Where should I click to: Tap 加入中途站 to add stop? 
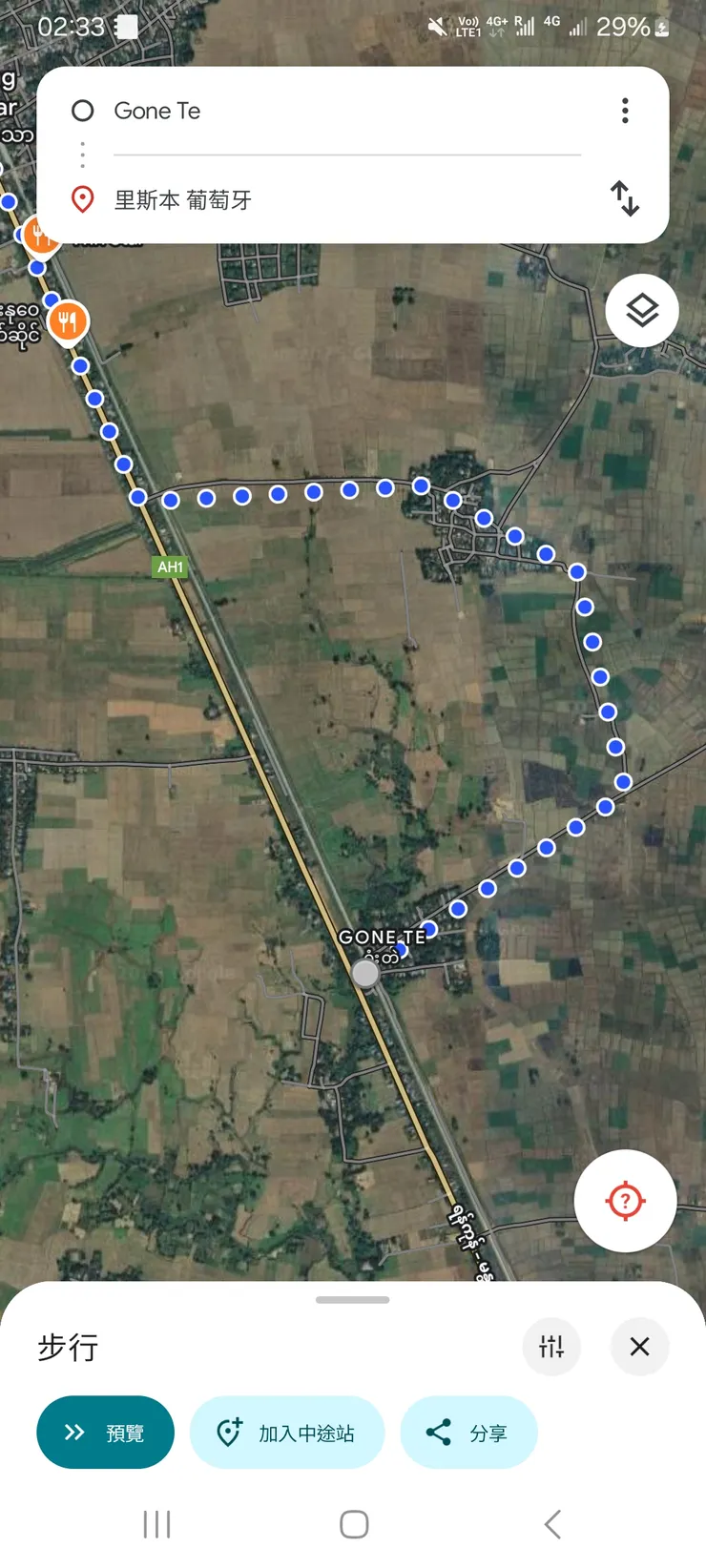pyautogui.click(x=287, y=1433)
